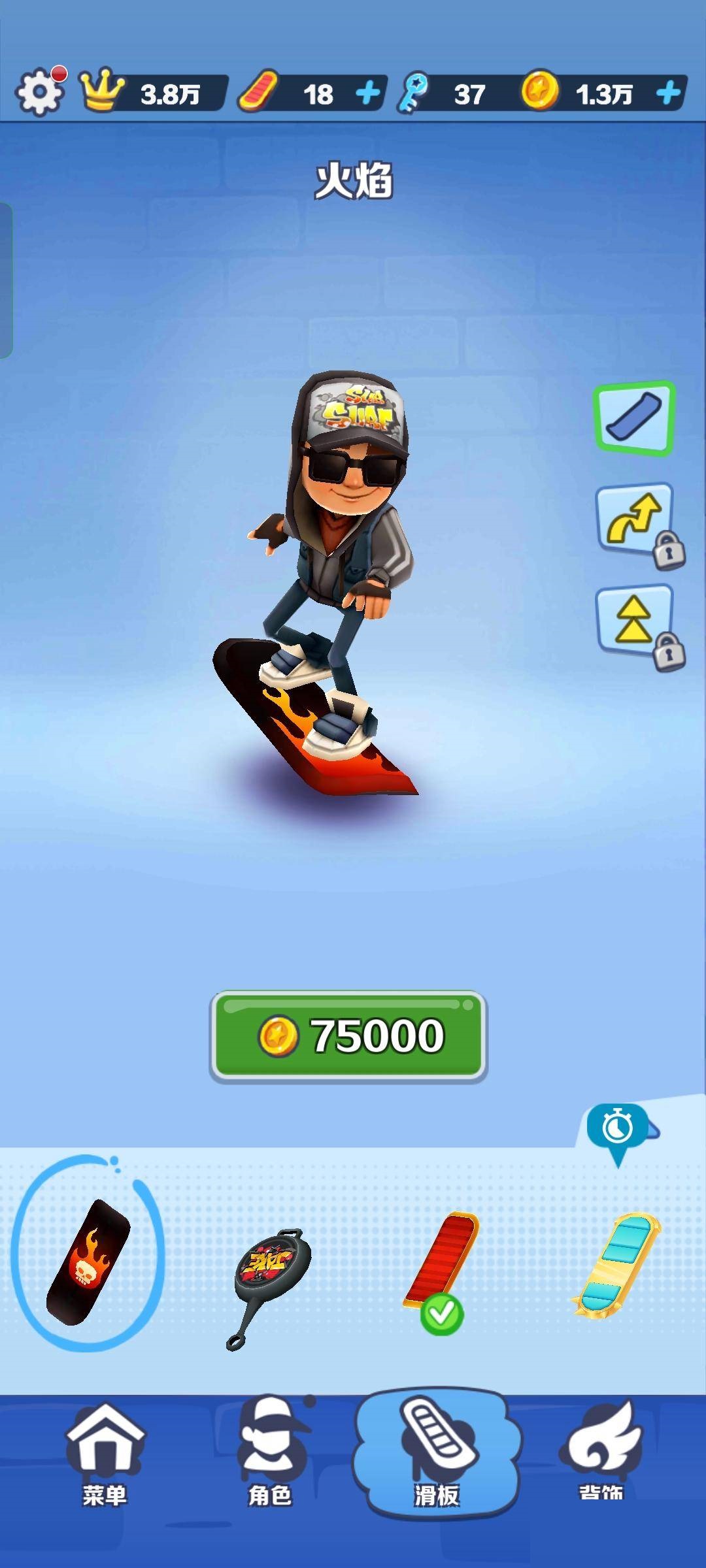
Task: Open the settings gear
Action: coord(39,92)
